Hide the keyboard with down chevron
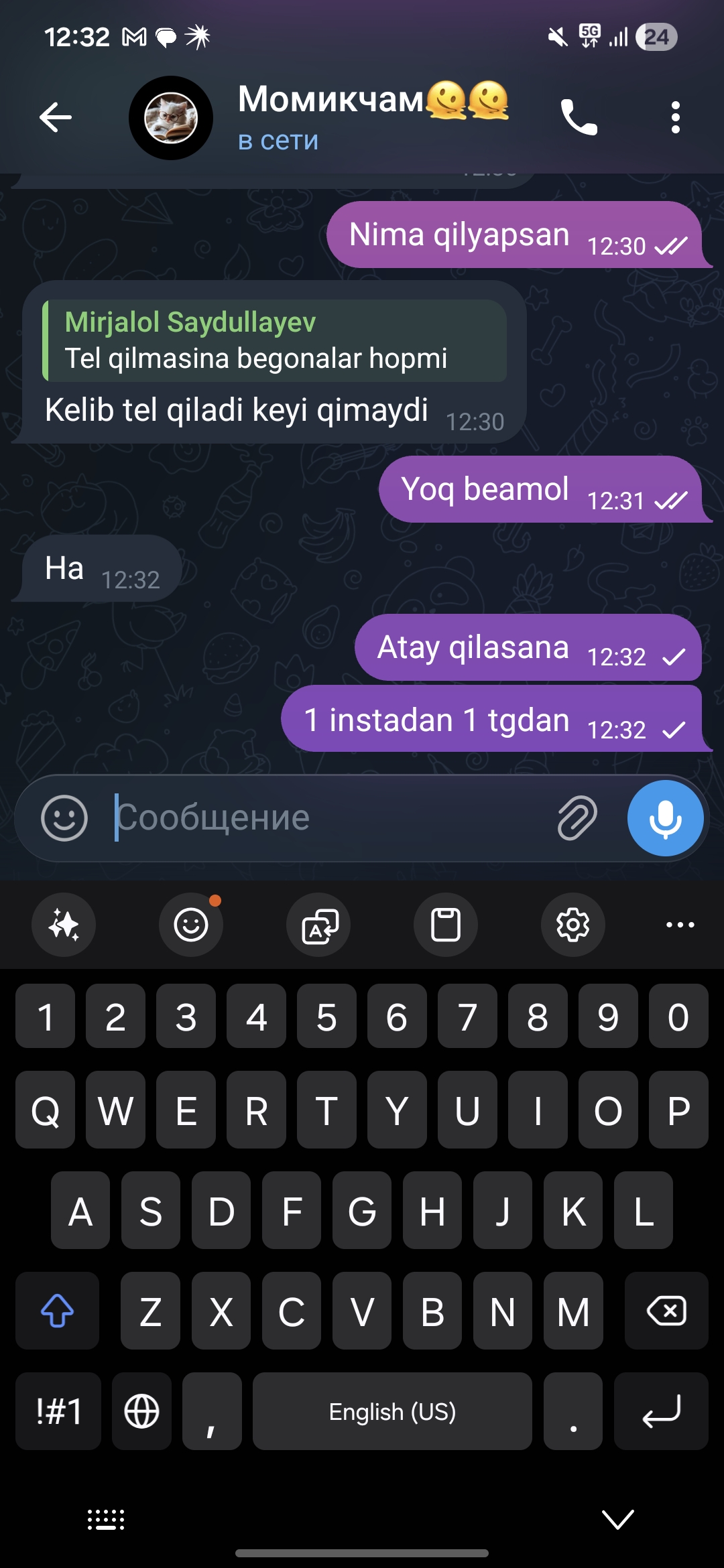The image size is (724, 1568). tap(617, 1520)
